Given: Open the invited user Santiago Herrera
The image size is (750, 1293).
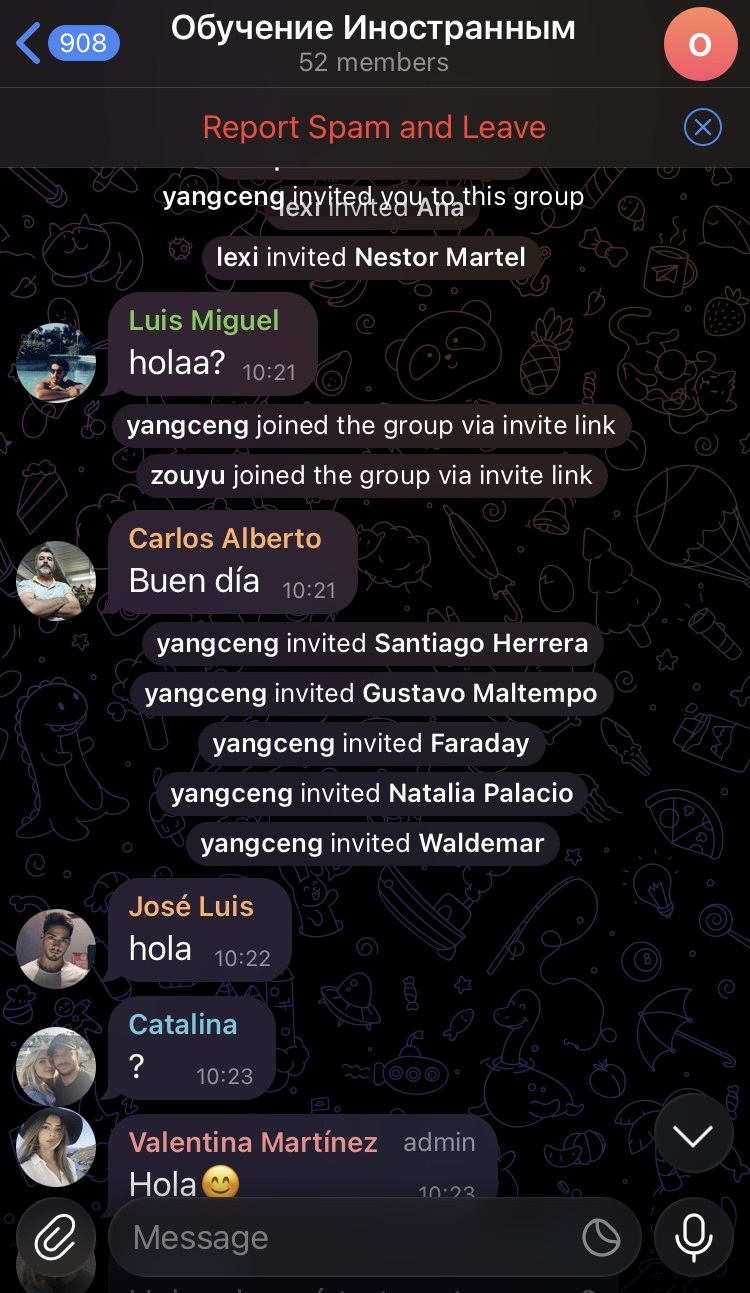Looking at the screenshot, I should (480, 643).
